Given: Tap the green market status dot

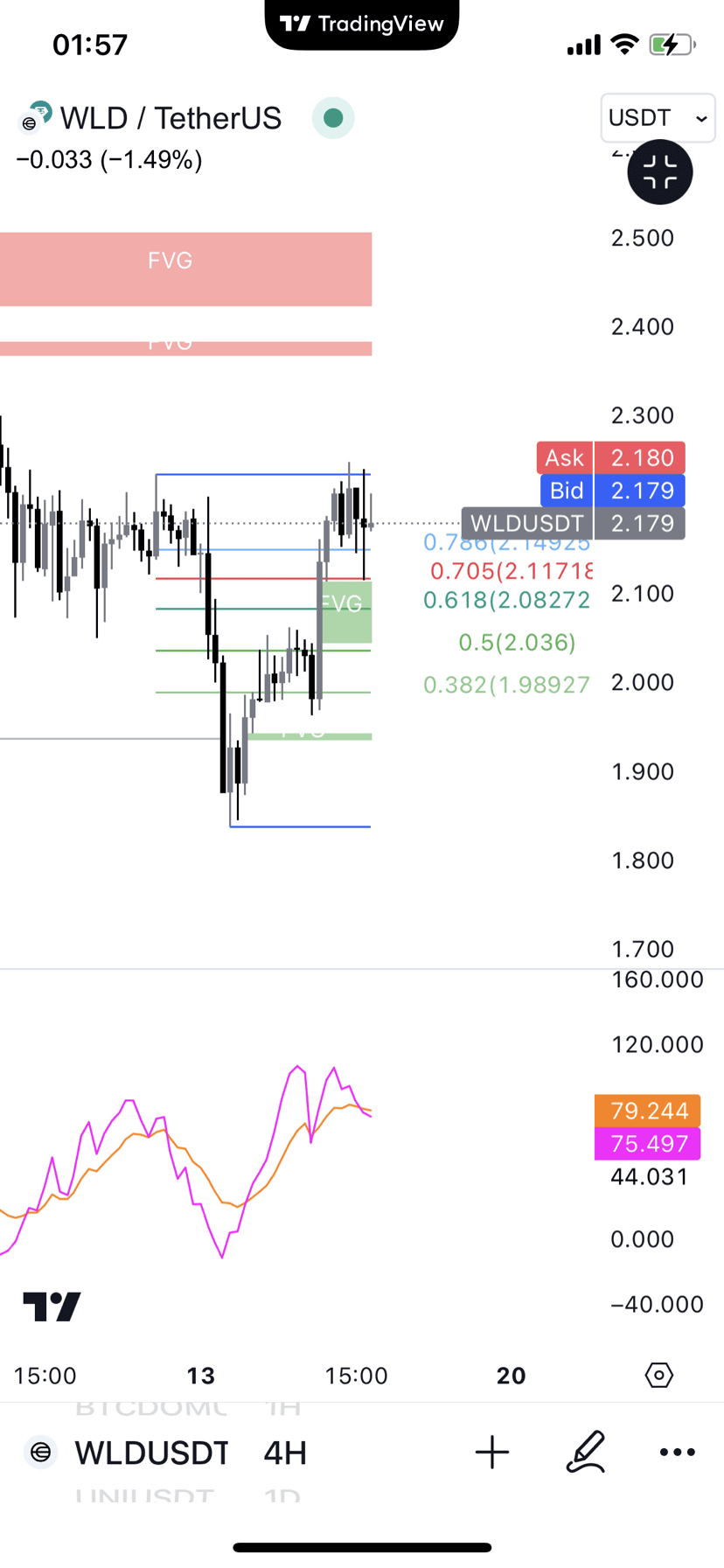Looking at the screenshot, I should tap(333, 118).
